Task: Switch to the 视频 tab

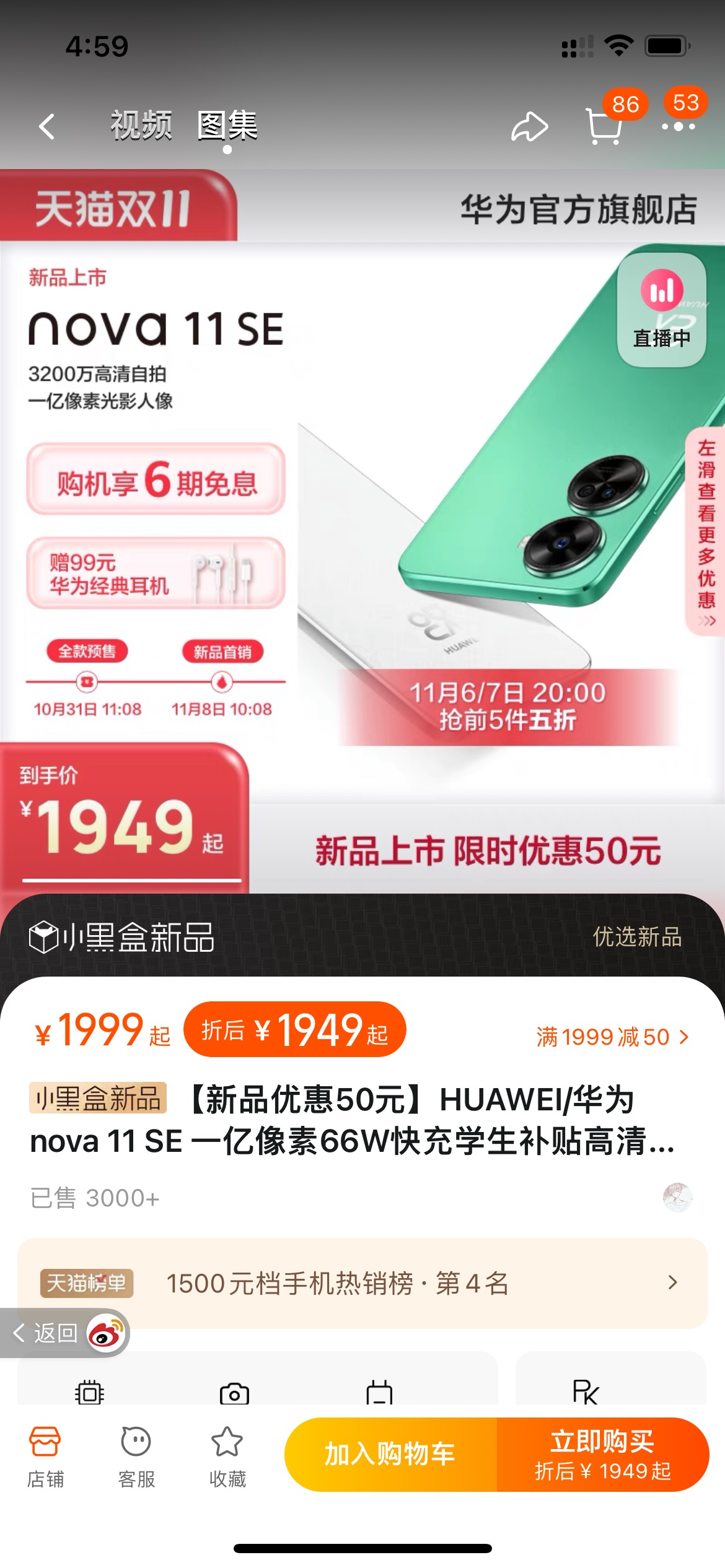Action: point(141,126)
